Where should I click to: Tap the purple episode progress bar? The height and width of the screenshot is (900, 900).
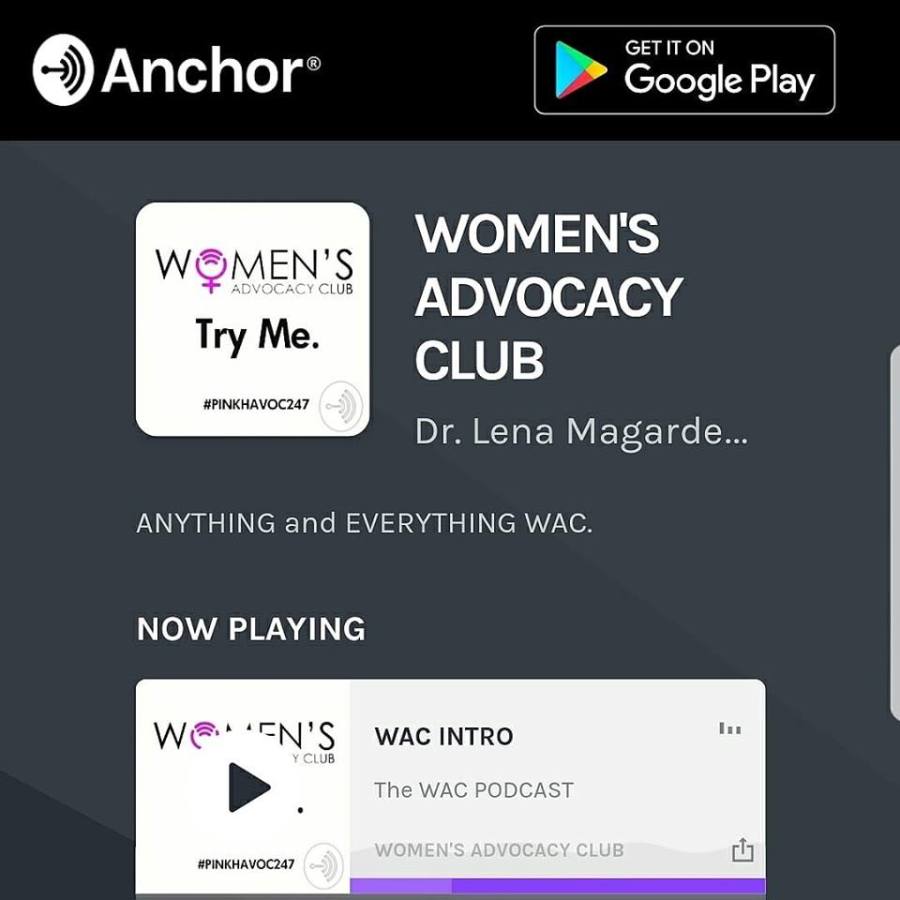[x=557, y=885]
